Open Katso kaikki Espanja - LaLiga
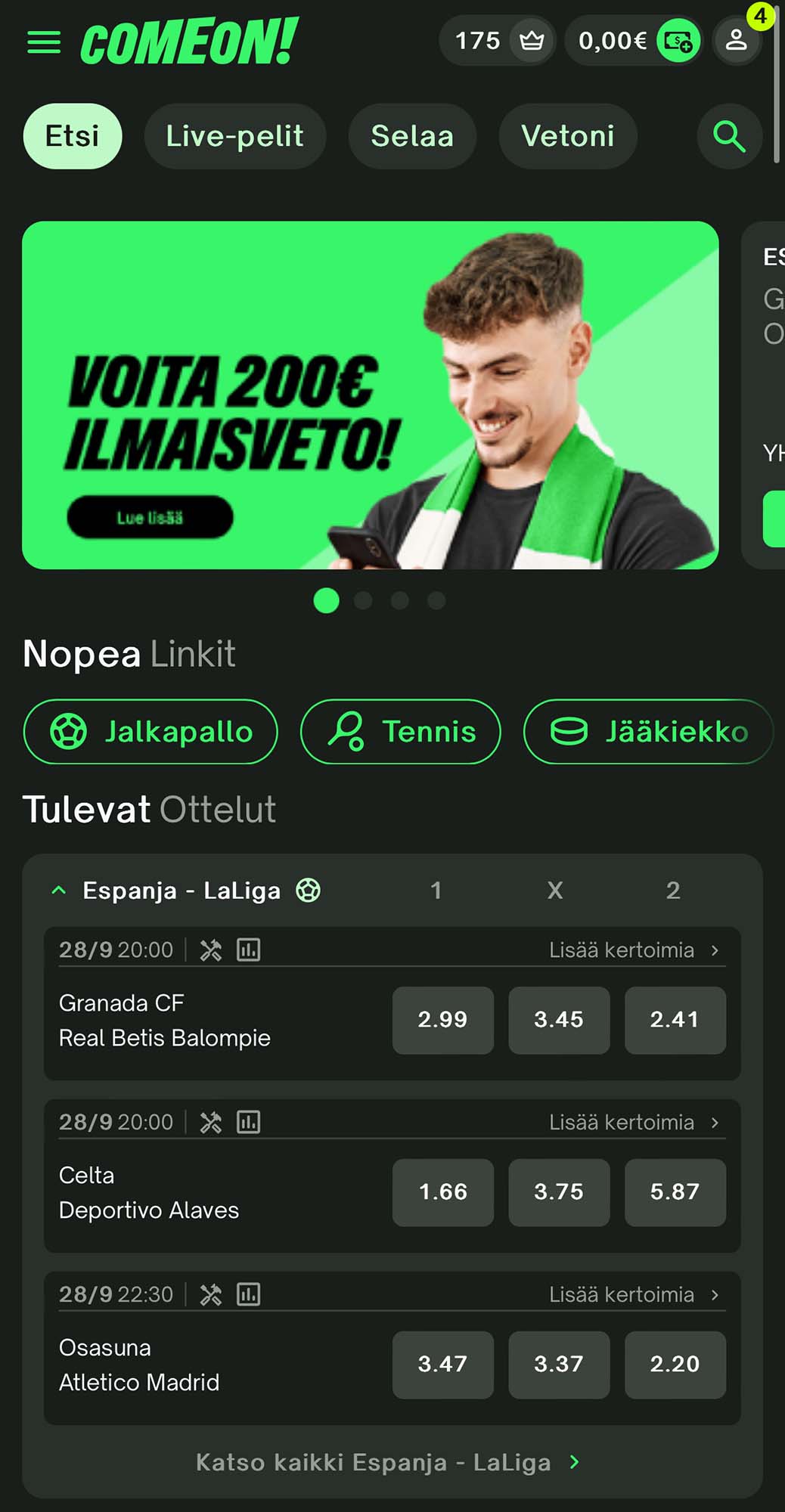This screenshot has height=1512, width=785. pos(387,1462)
